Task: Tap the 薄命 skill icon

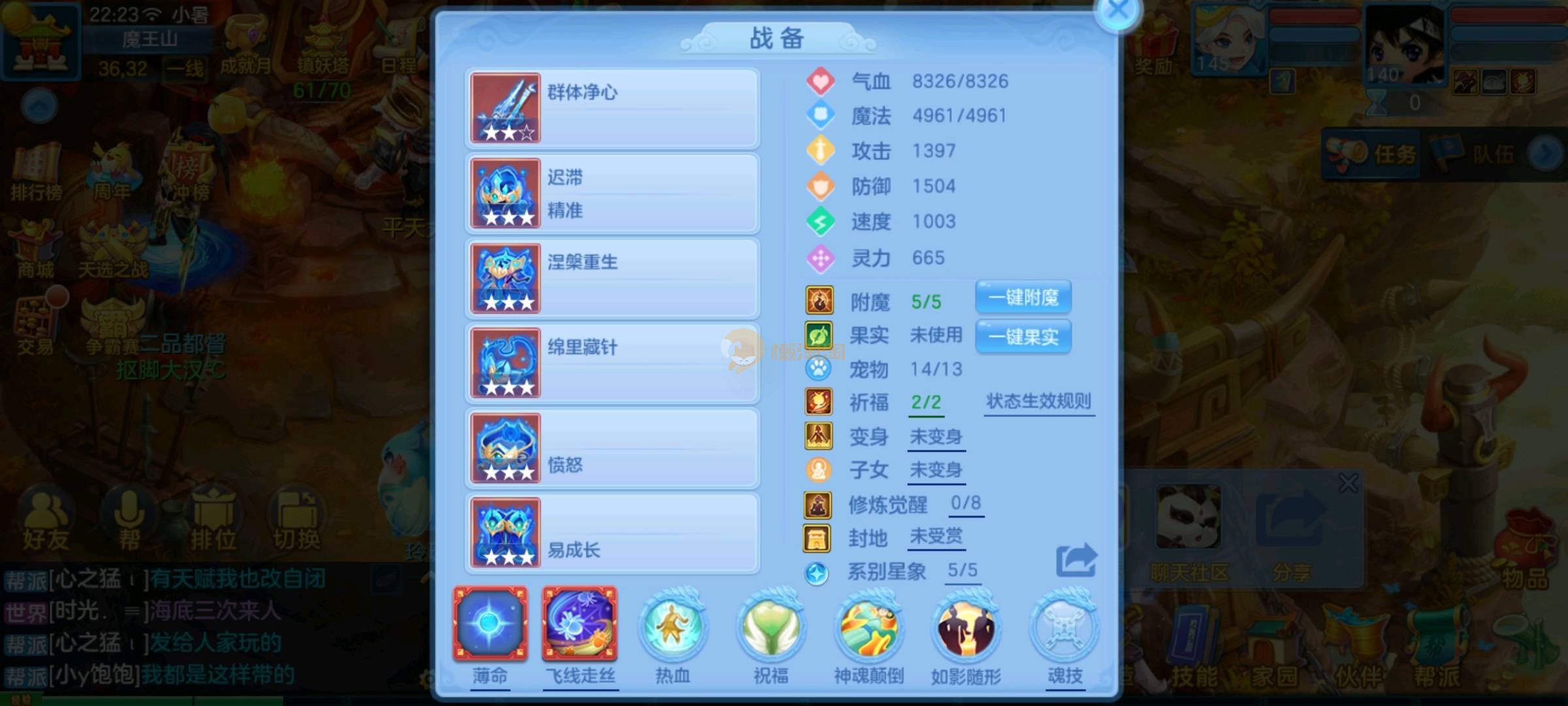Action: [490, 624]
